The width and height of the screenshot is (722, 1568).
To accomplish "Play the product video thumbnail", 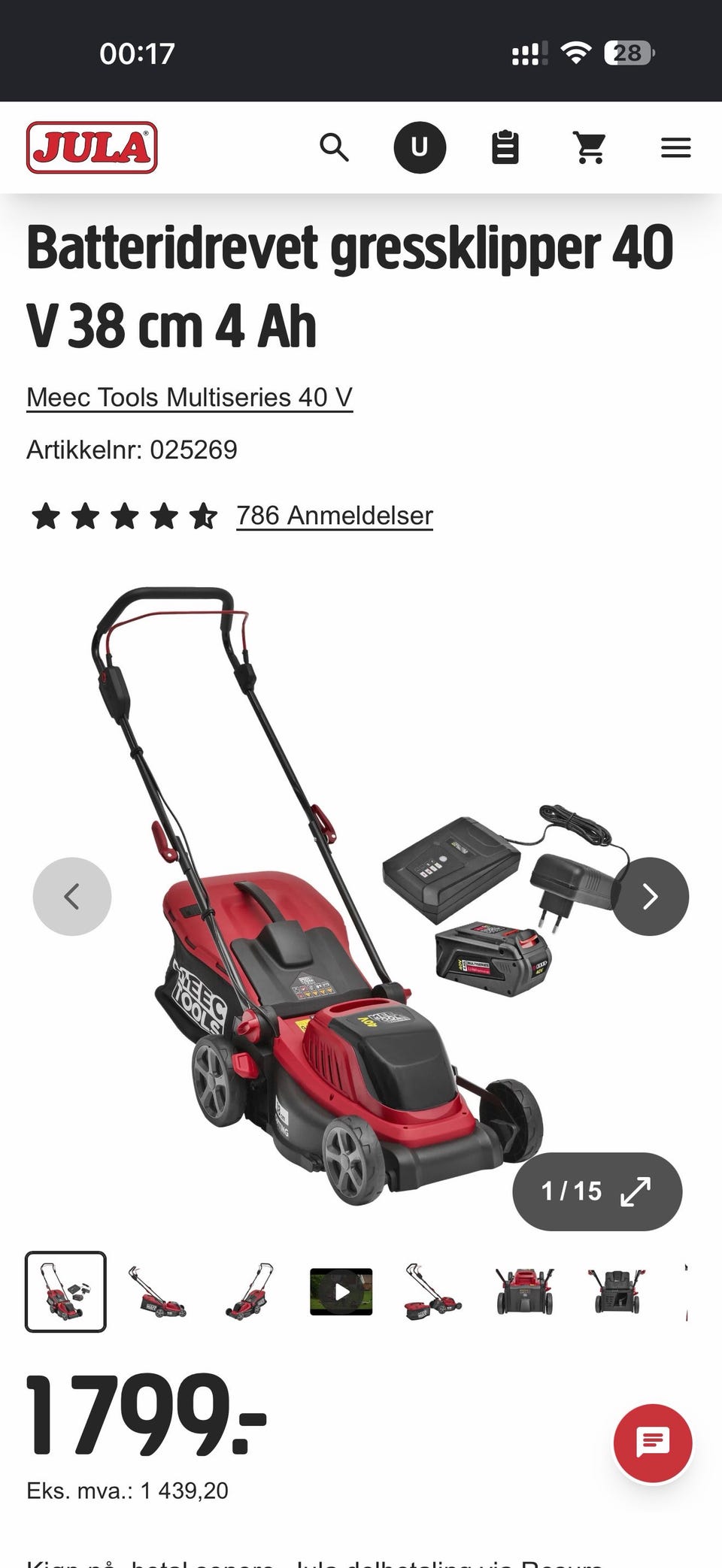I will tap(341, 1291).
